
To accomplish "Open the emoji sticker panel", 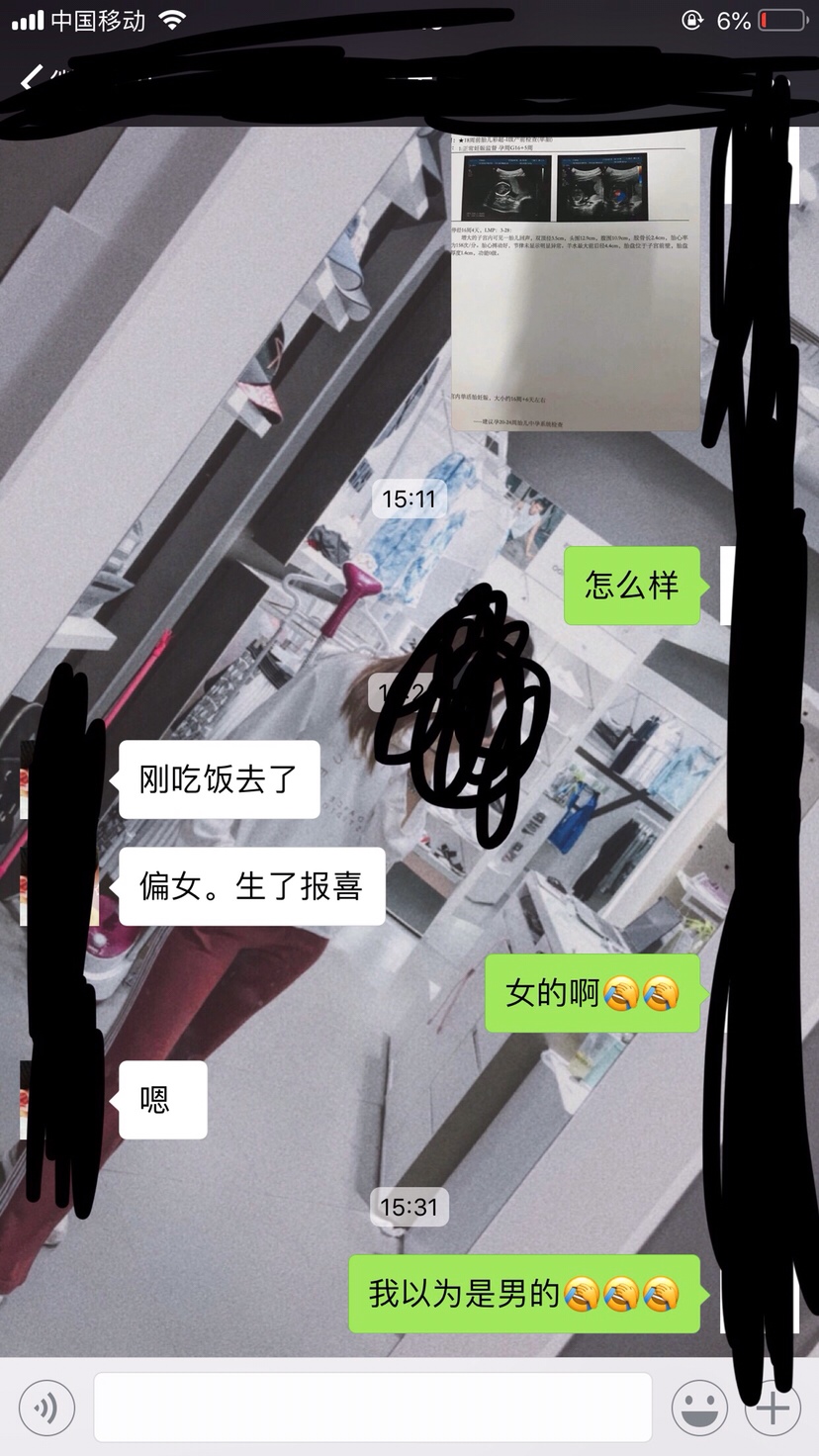I will [699, 1407].
